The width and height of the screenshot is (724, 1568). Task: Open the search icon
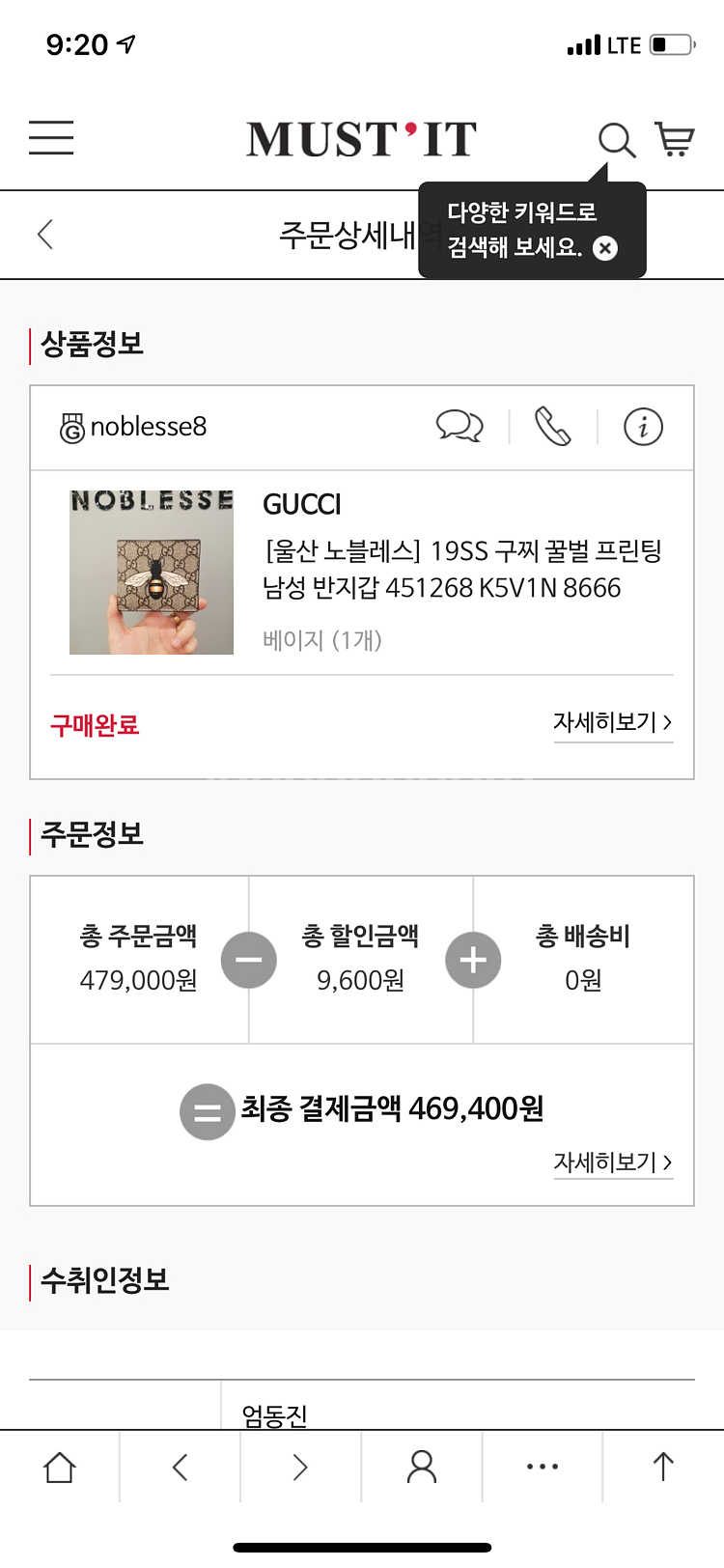[x=617, y=139]
